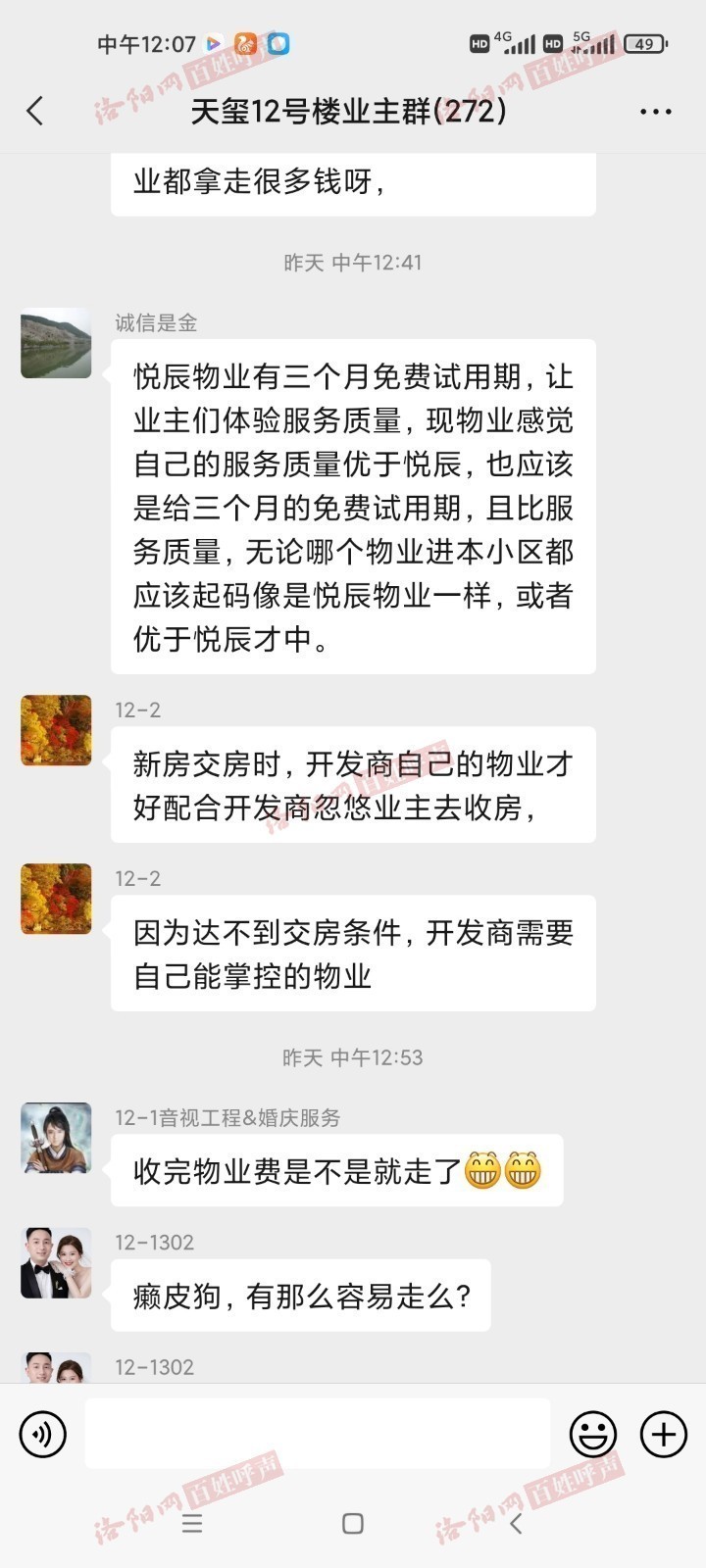The height and width of the screenshot is (1568, 706).
Task: Open the avatar of 12-1音视工程&婚庆服务
Action: pos(56,1138)
